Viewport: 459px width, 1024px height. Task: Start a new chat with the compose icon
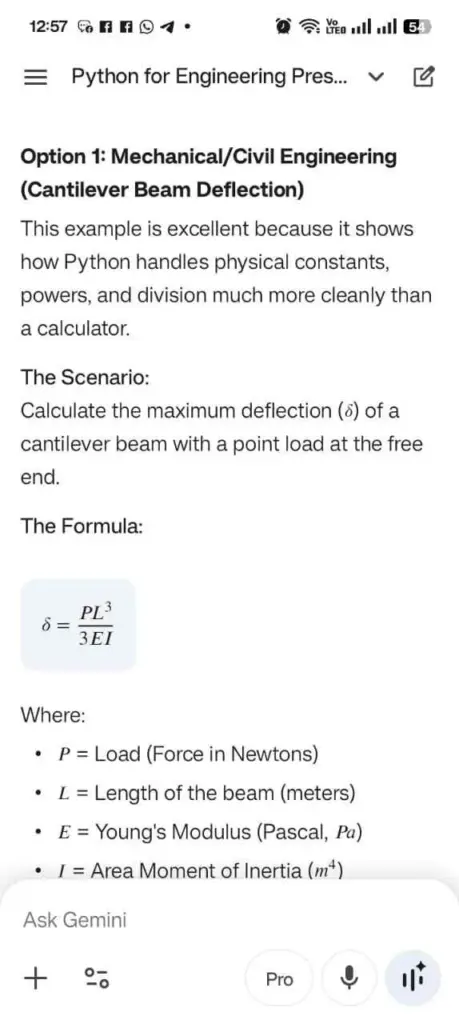click(x=424, y=77)
